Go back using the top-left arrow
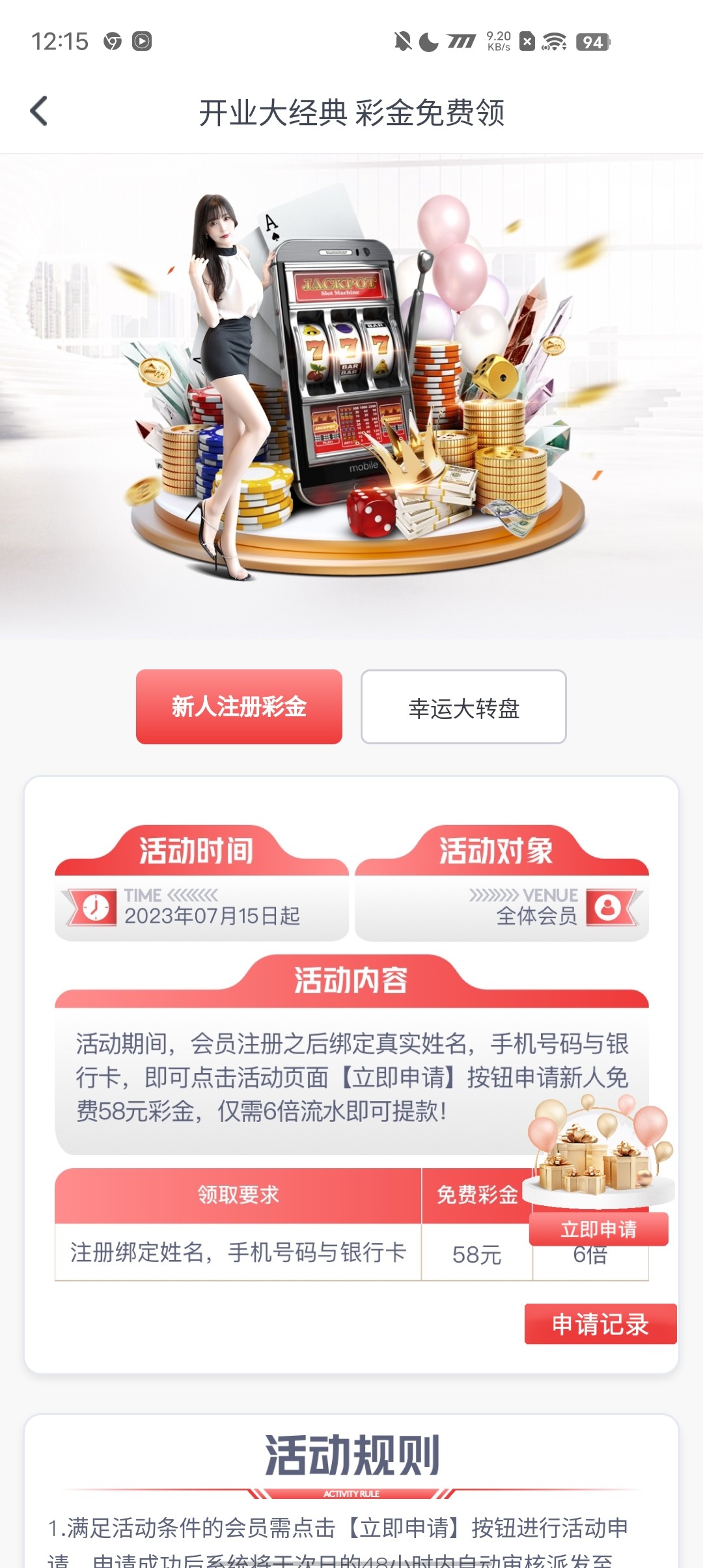The height and width of the screenshot is (1568, 703). point(39,111)
